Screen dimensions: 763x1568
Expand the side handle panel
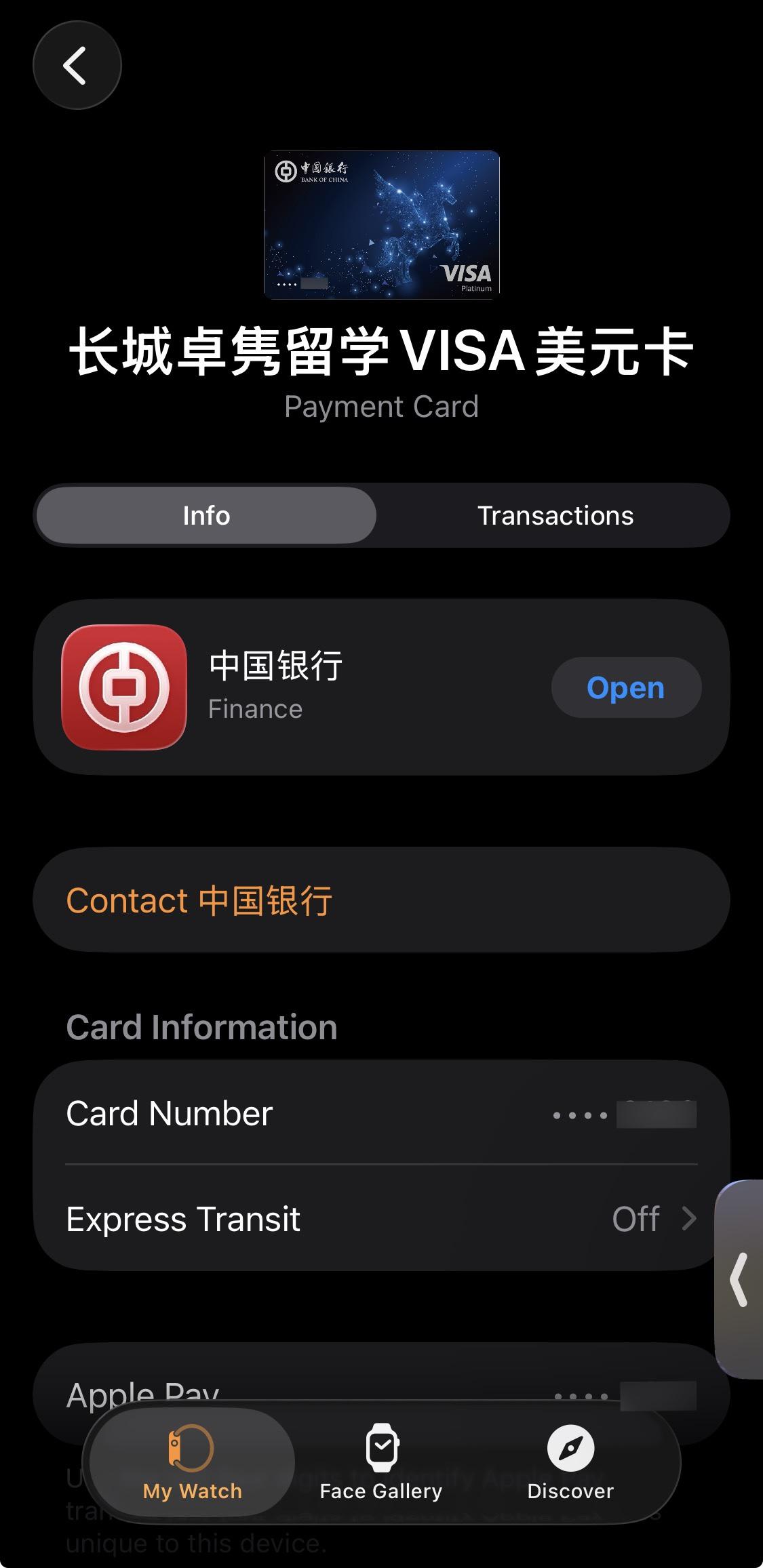(x=740, y=1279)
